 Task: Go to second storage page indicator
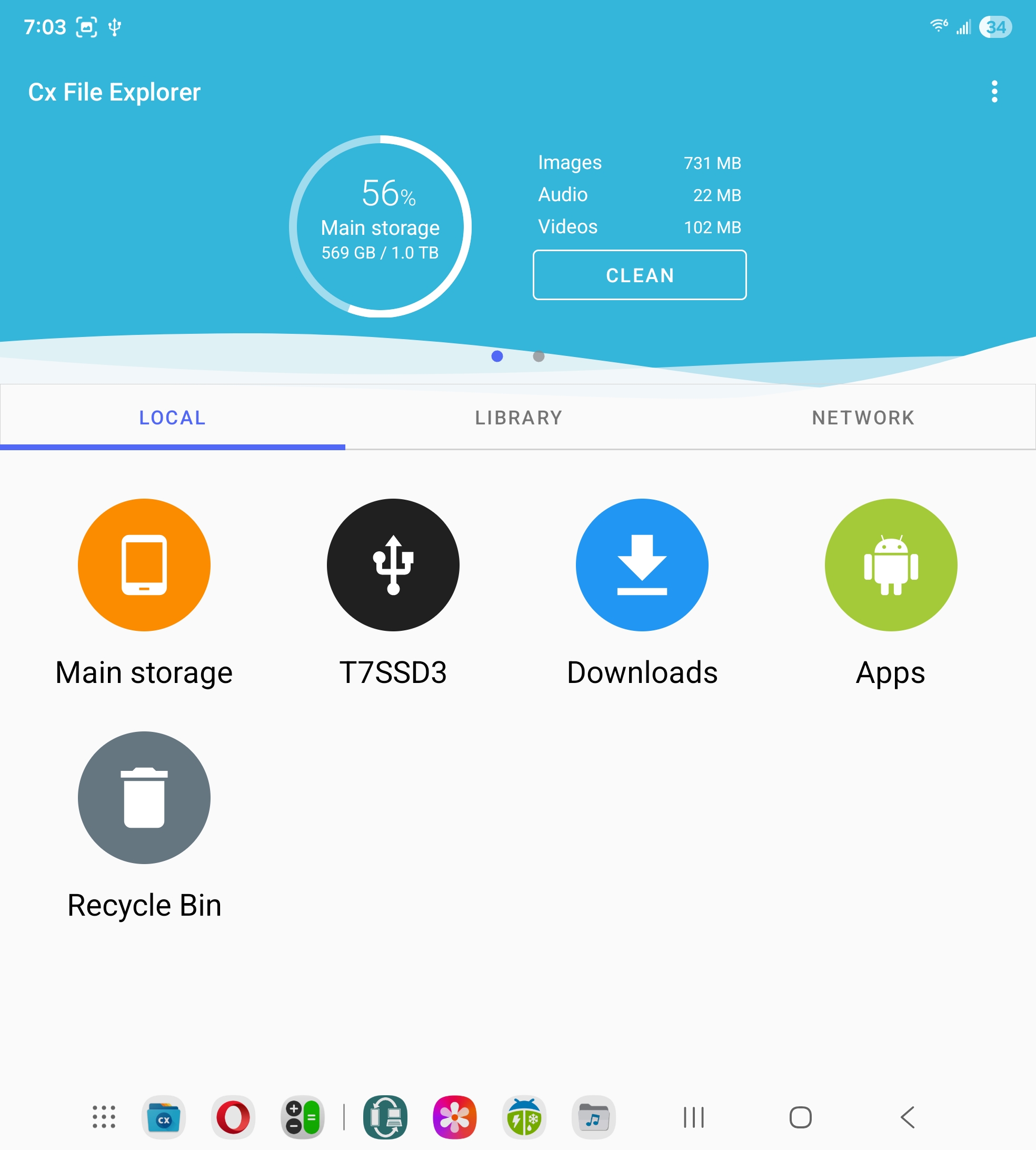539,356
